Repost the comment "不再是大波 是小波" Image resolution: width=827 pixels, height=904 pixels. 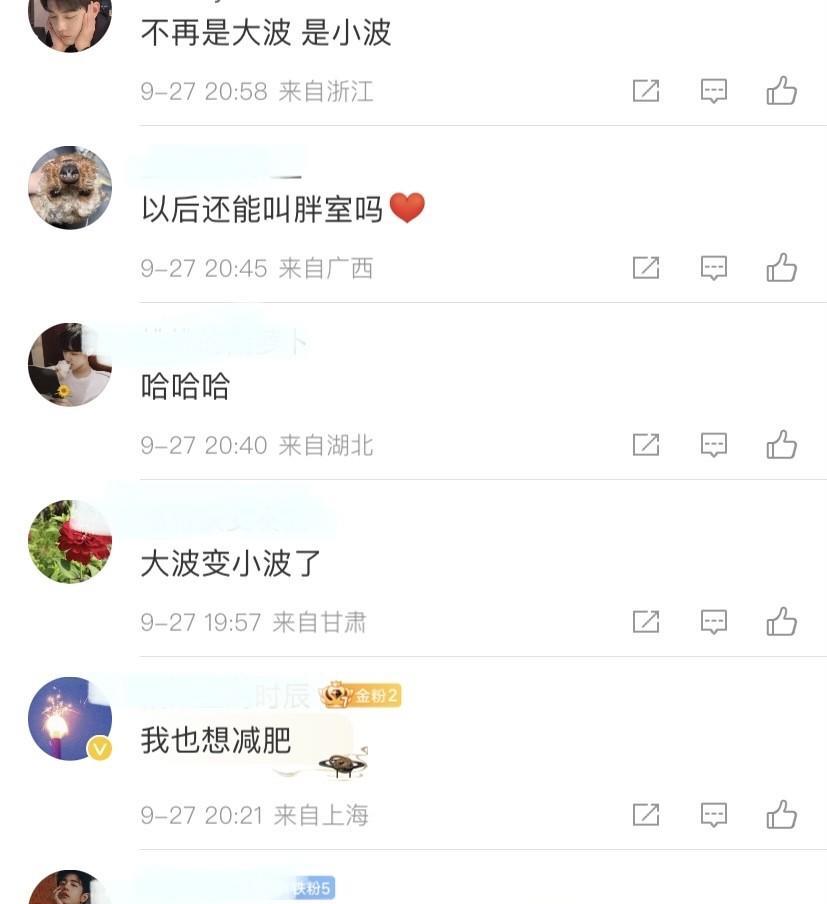(646, 91)
